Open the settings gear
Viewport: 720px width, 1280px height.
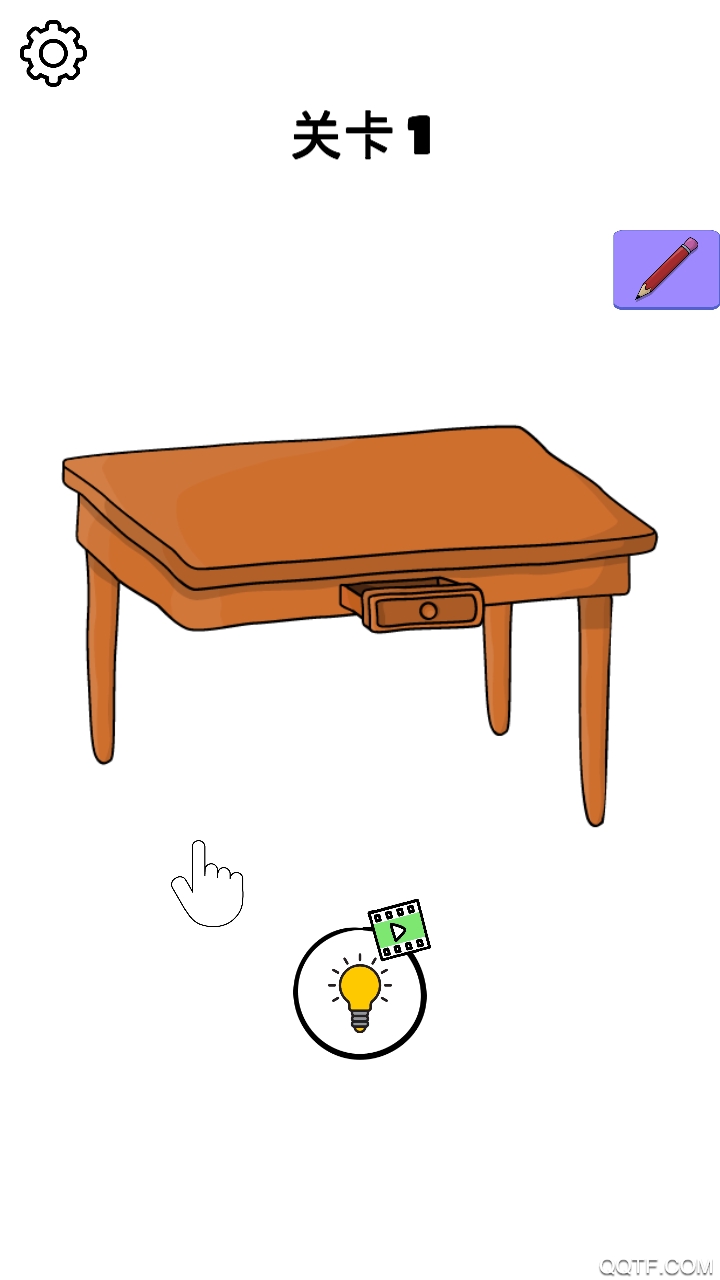53,52
